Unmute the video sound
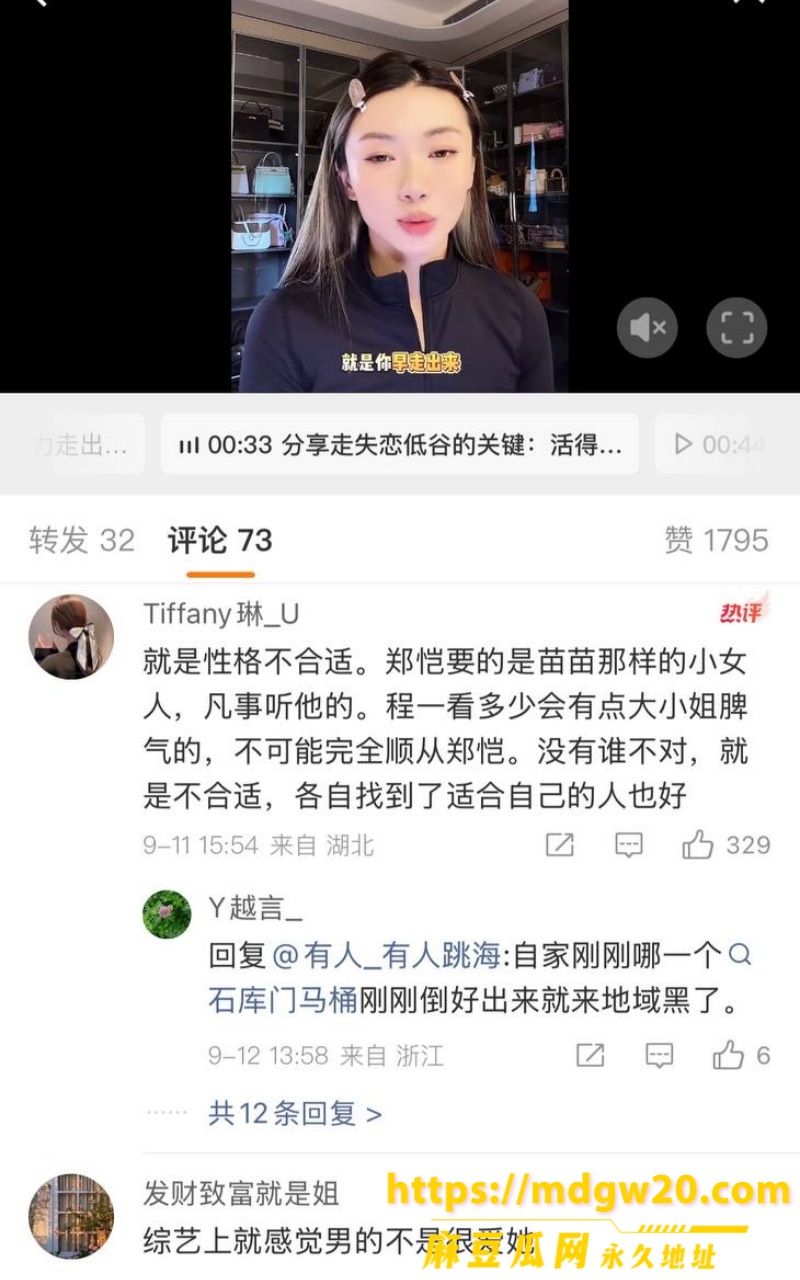The image size is (800, 1280). 647,327
